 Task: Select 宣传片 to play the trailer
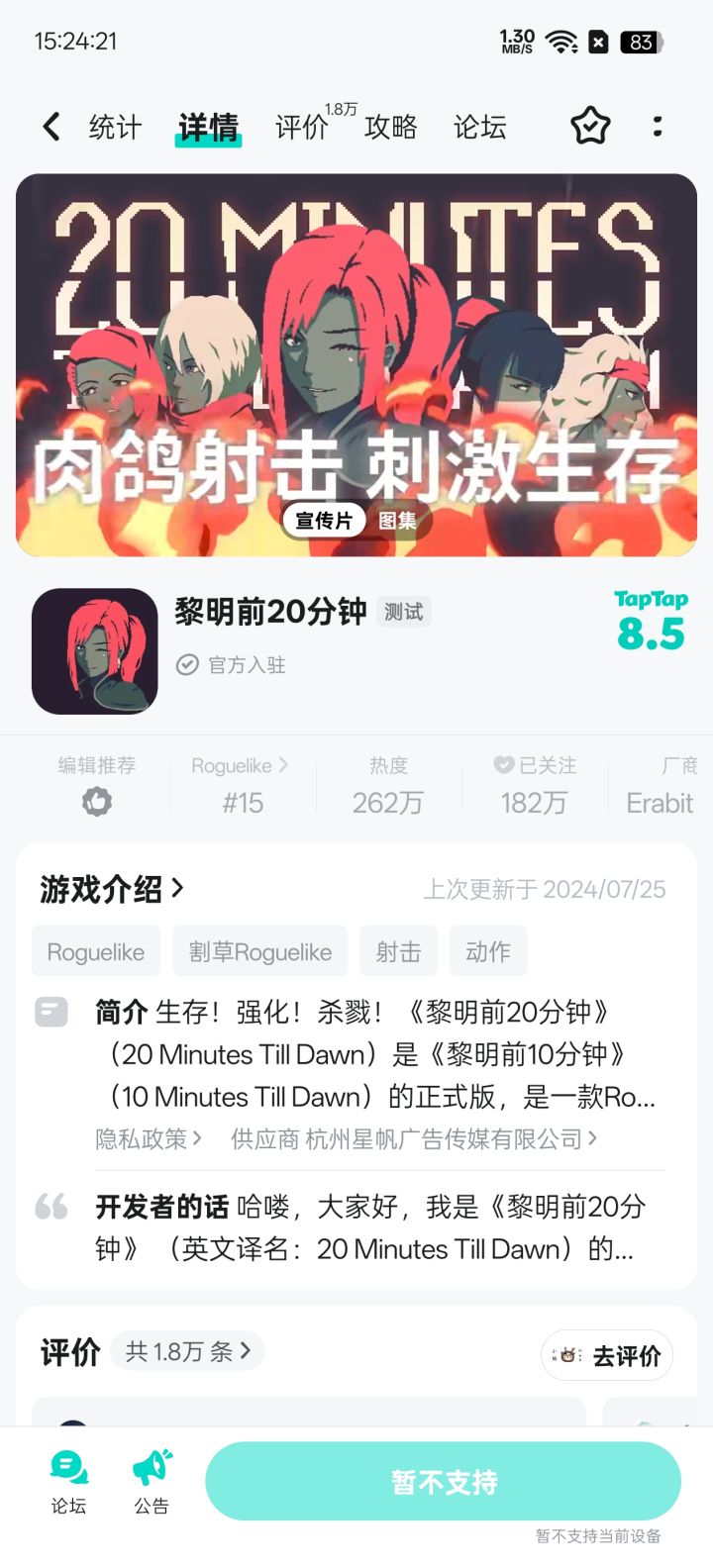point(323,520)
